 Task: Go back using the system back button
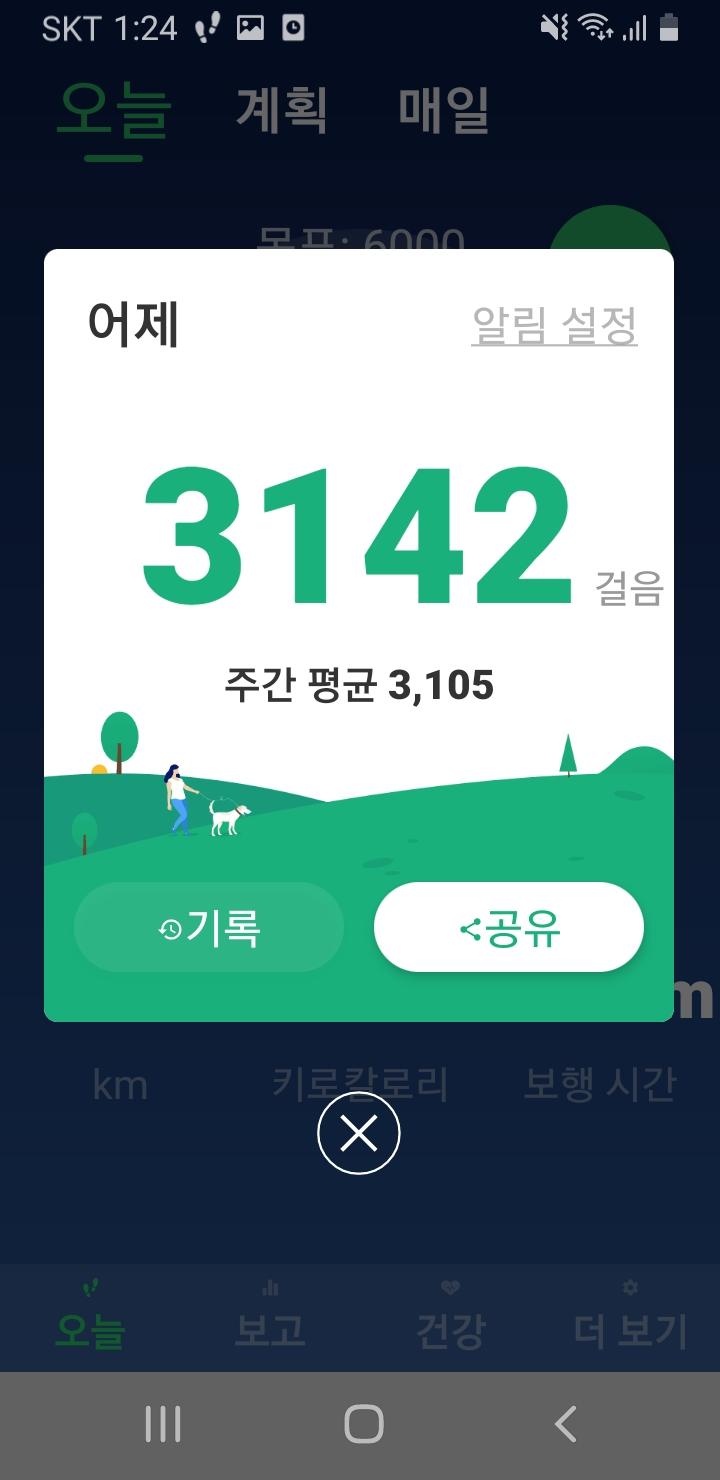pyautogui.click(x=565, y=1424)
